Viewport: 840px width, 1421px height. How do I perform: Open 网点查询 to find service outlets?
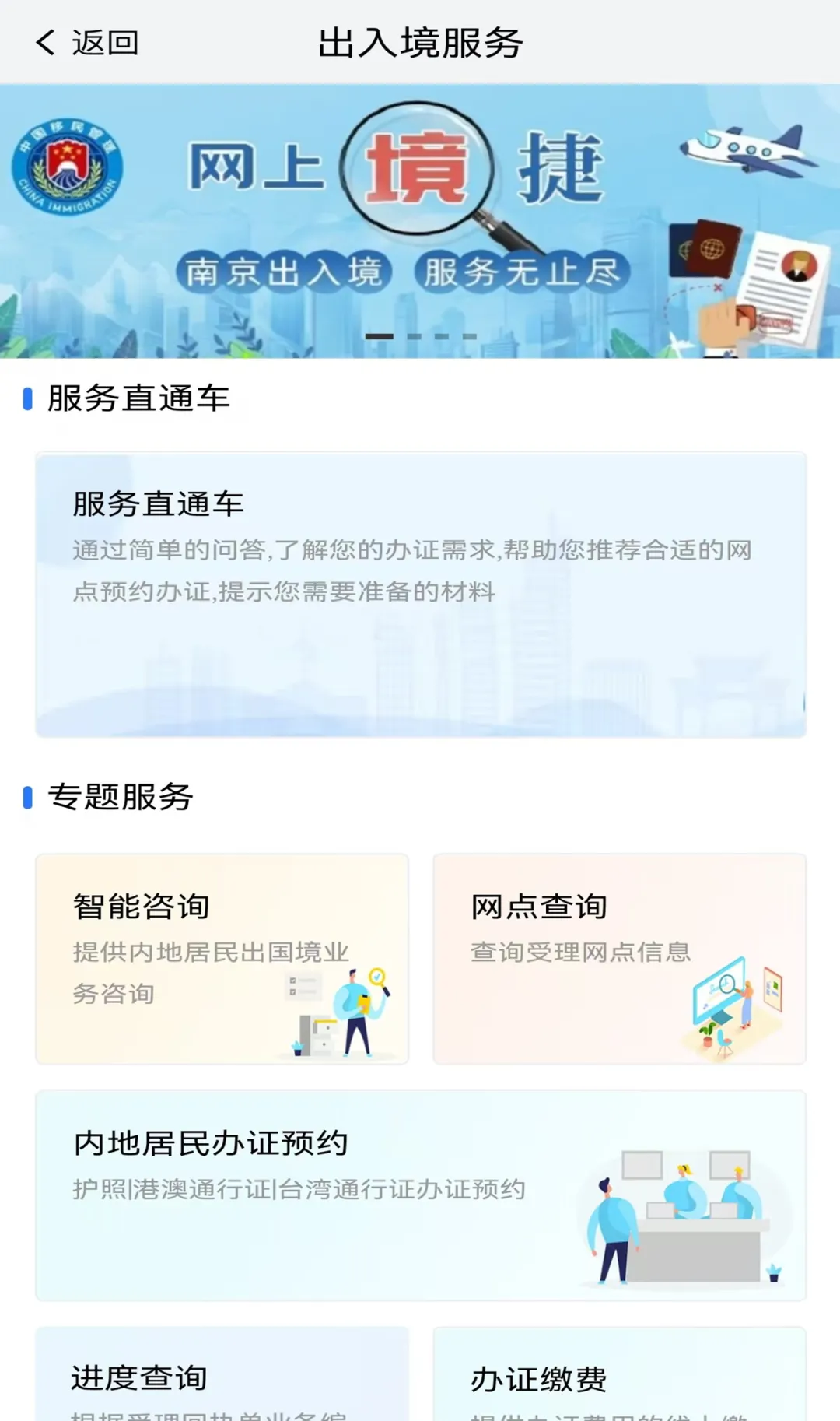point(619,959)
